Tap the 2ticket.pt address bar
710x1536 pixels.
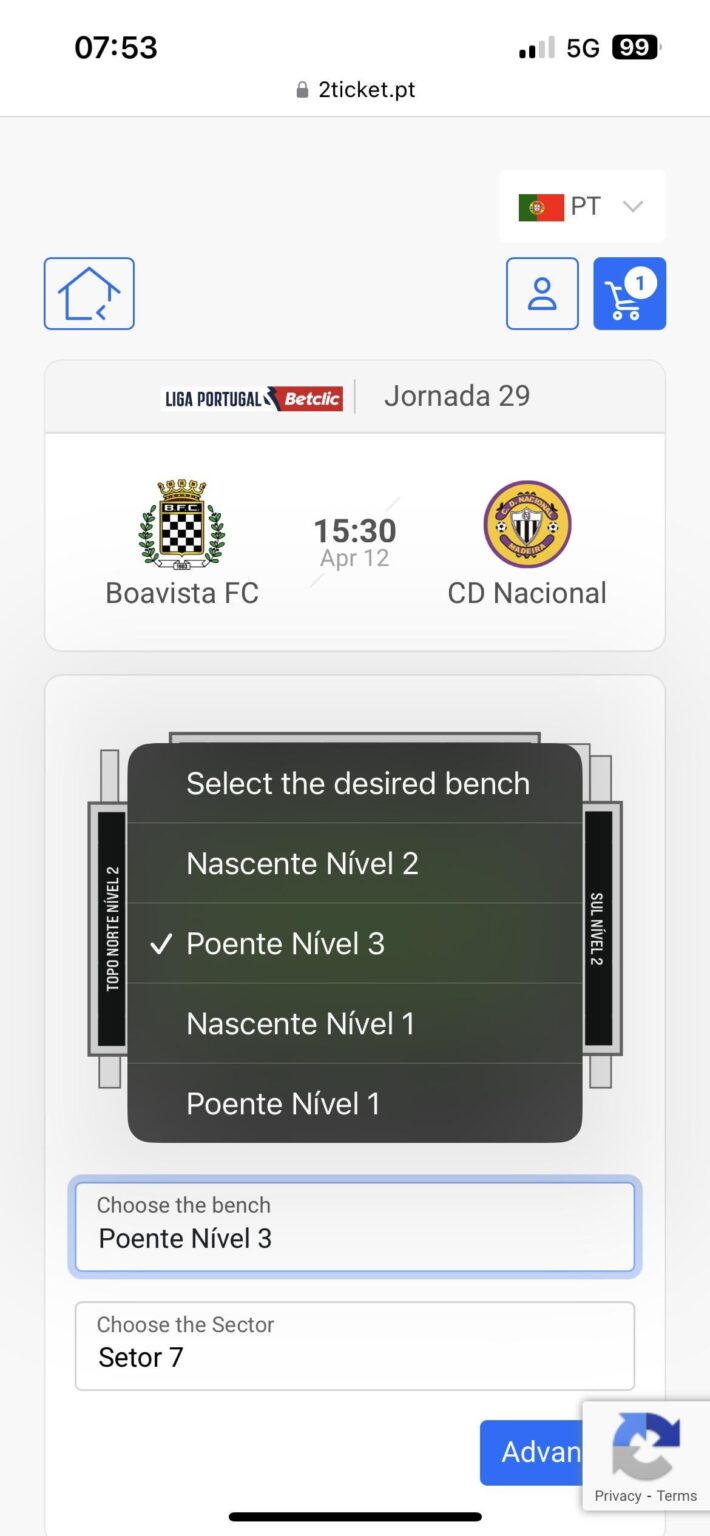pyautogui.click(x=355, y=89)
